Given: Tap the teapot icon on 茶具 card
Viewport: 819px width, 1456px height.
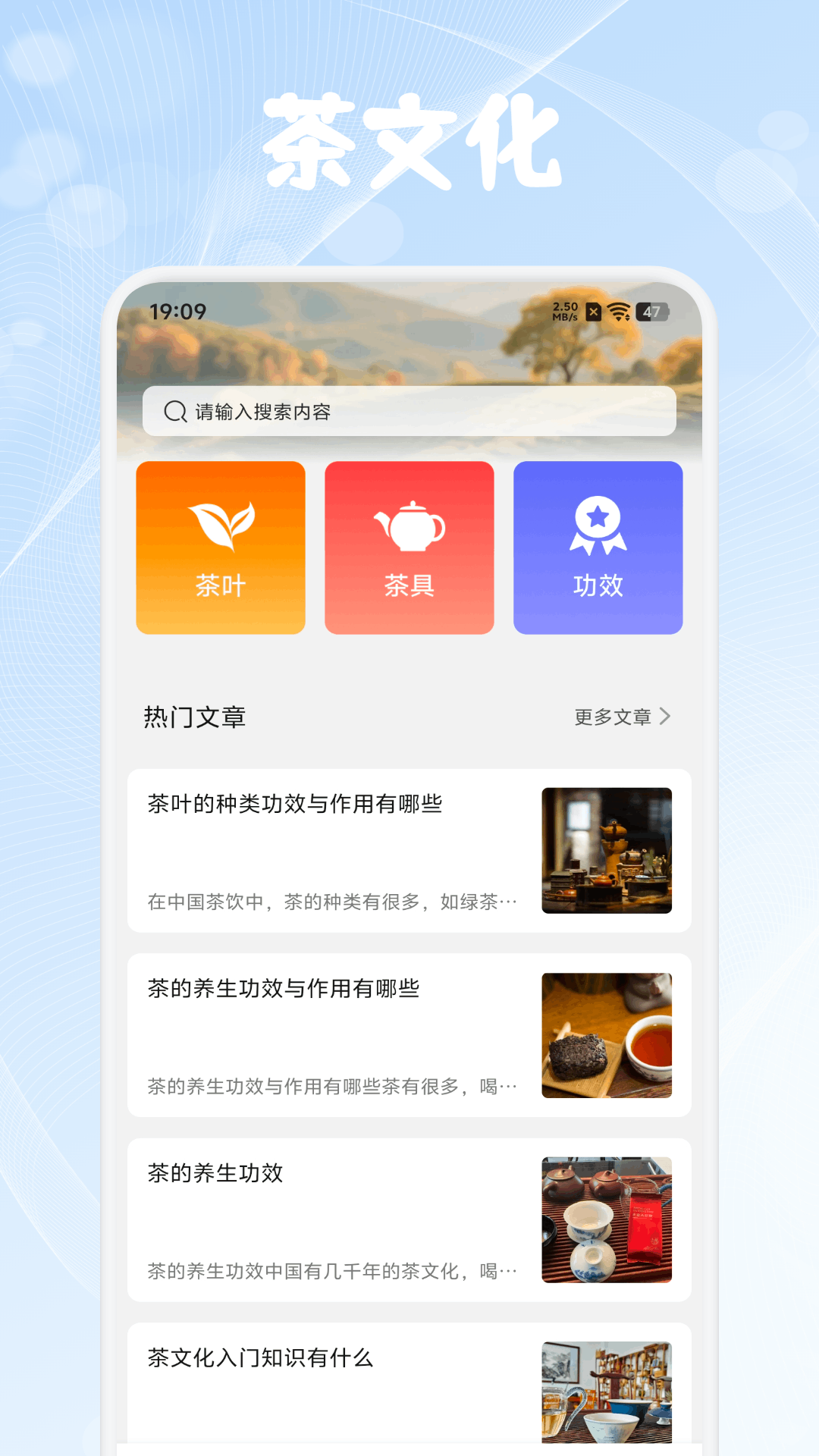Looking at the screenshot, I should (x=409, y=523).
